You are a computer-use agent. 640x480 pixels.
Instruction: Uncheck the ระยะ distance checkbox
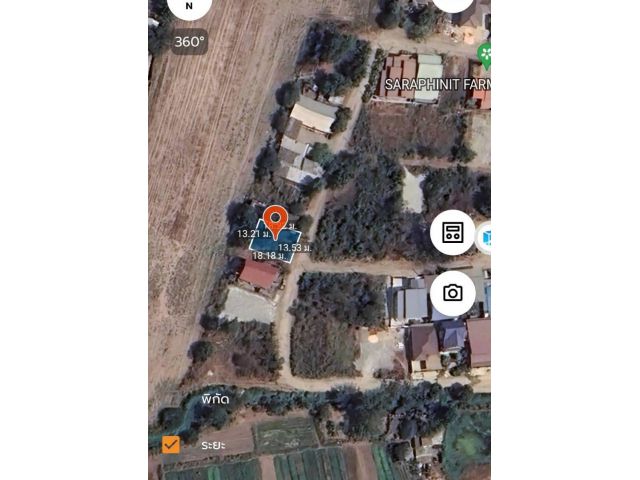coord(171,444)
